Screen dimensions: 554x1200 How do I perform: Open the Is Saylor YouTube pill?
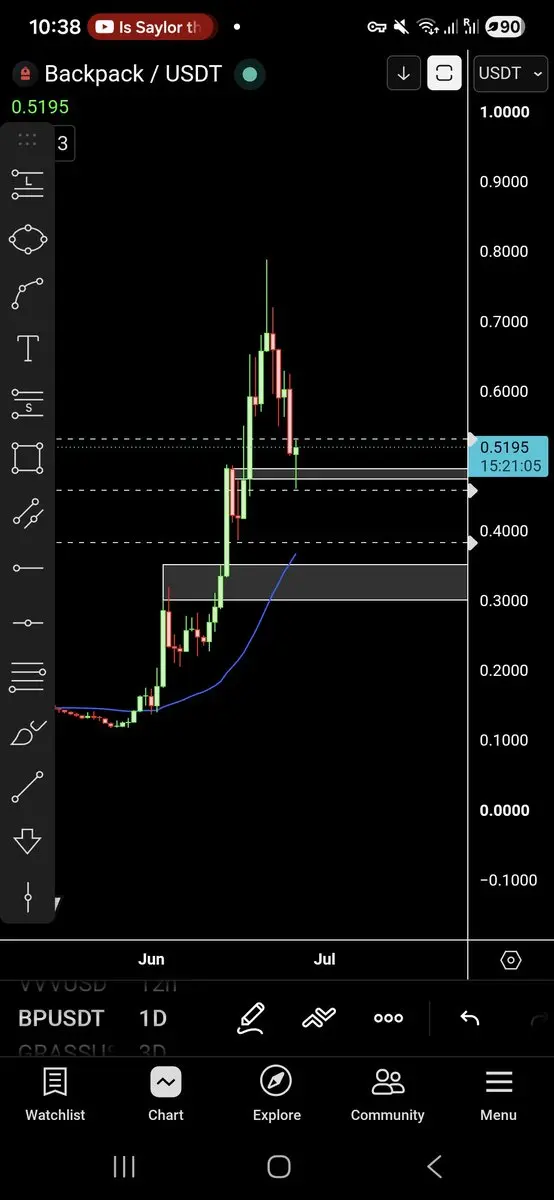pyautogui.click(x=150, y=27)
